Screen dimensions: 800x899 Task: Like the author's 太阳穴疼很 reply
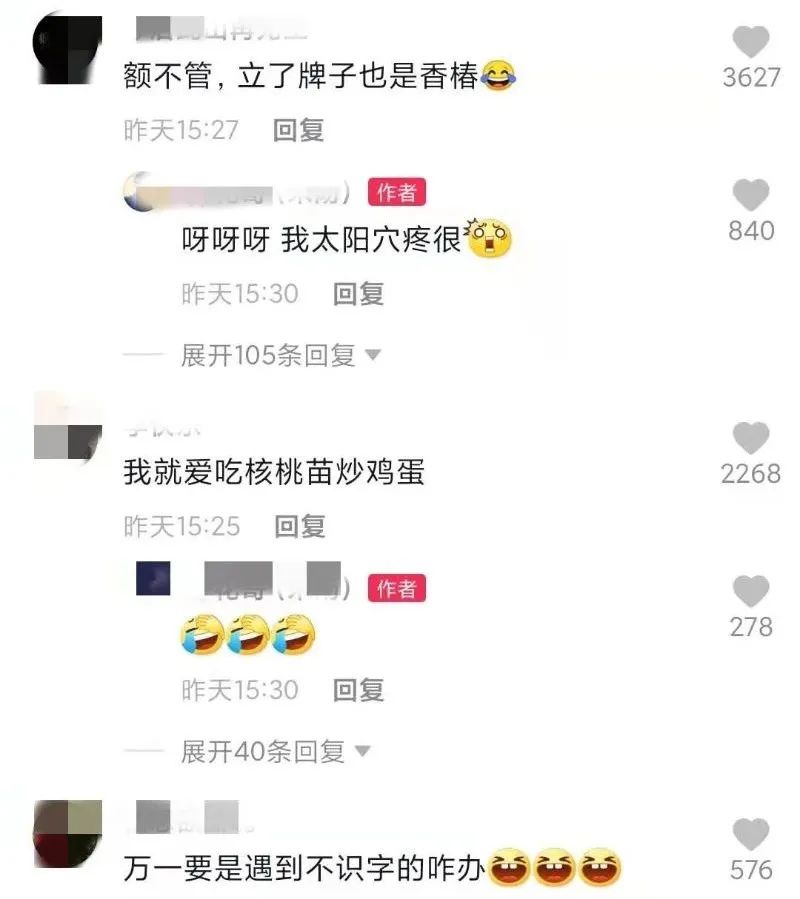coord(751,196)
